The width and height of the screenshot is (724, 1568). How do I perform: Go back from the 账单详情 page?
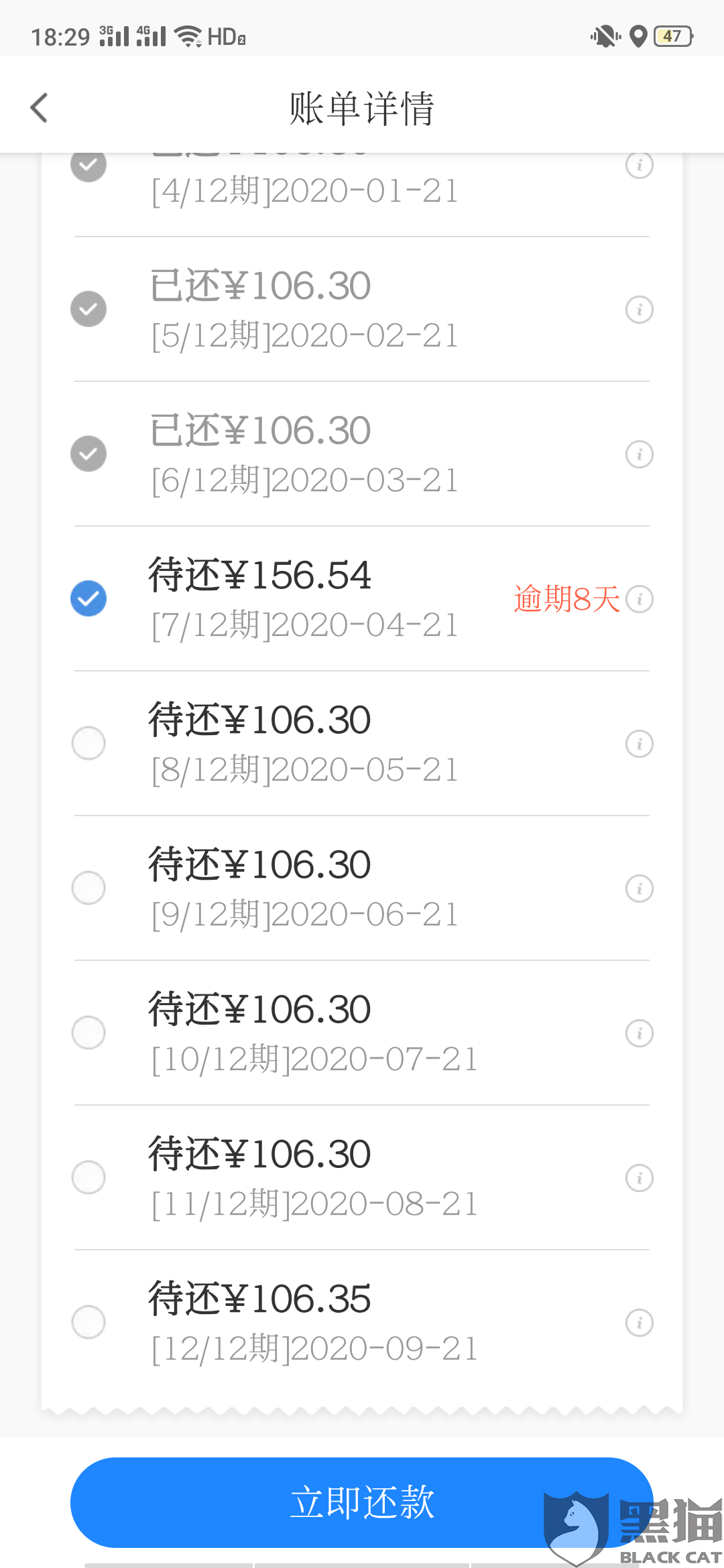coord(40,108)
